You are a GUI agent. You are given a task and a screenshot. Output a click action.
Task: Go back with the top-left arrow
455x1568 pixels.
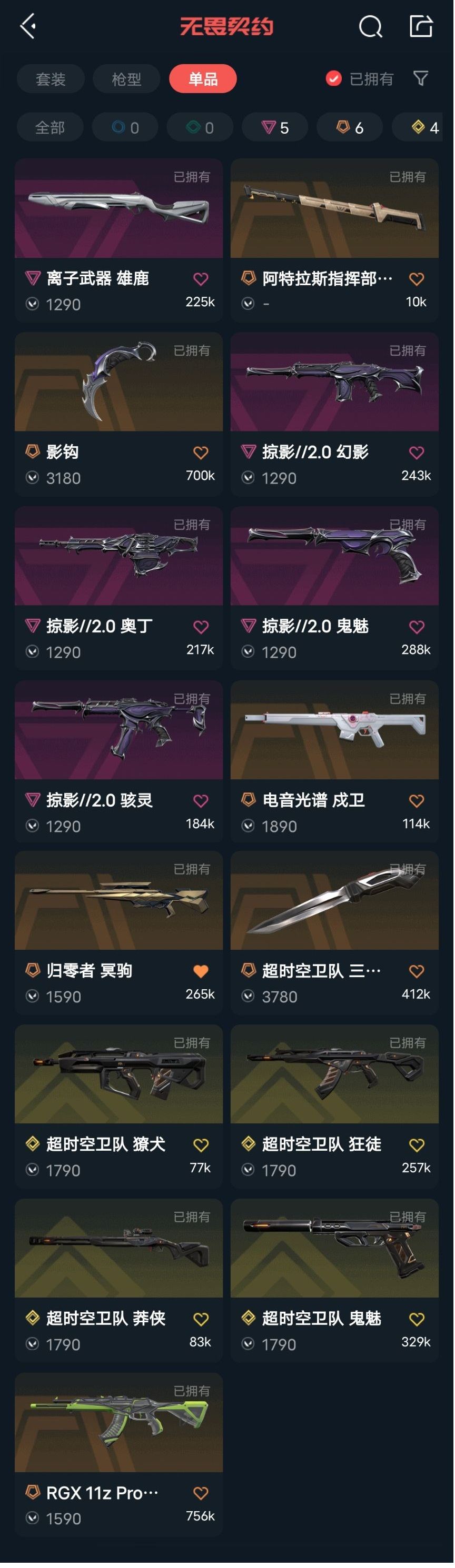[28, 26]
